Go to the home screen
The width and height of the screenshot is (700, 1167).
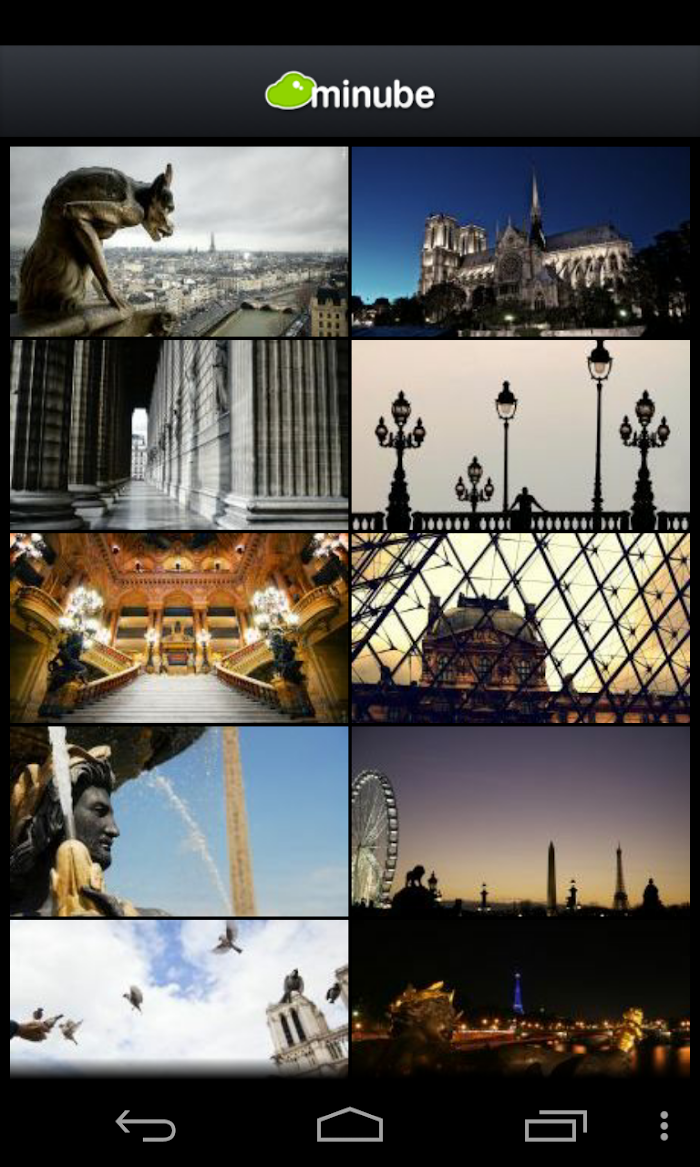coord(350,1125)
